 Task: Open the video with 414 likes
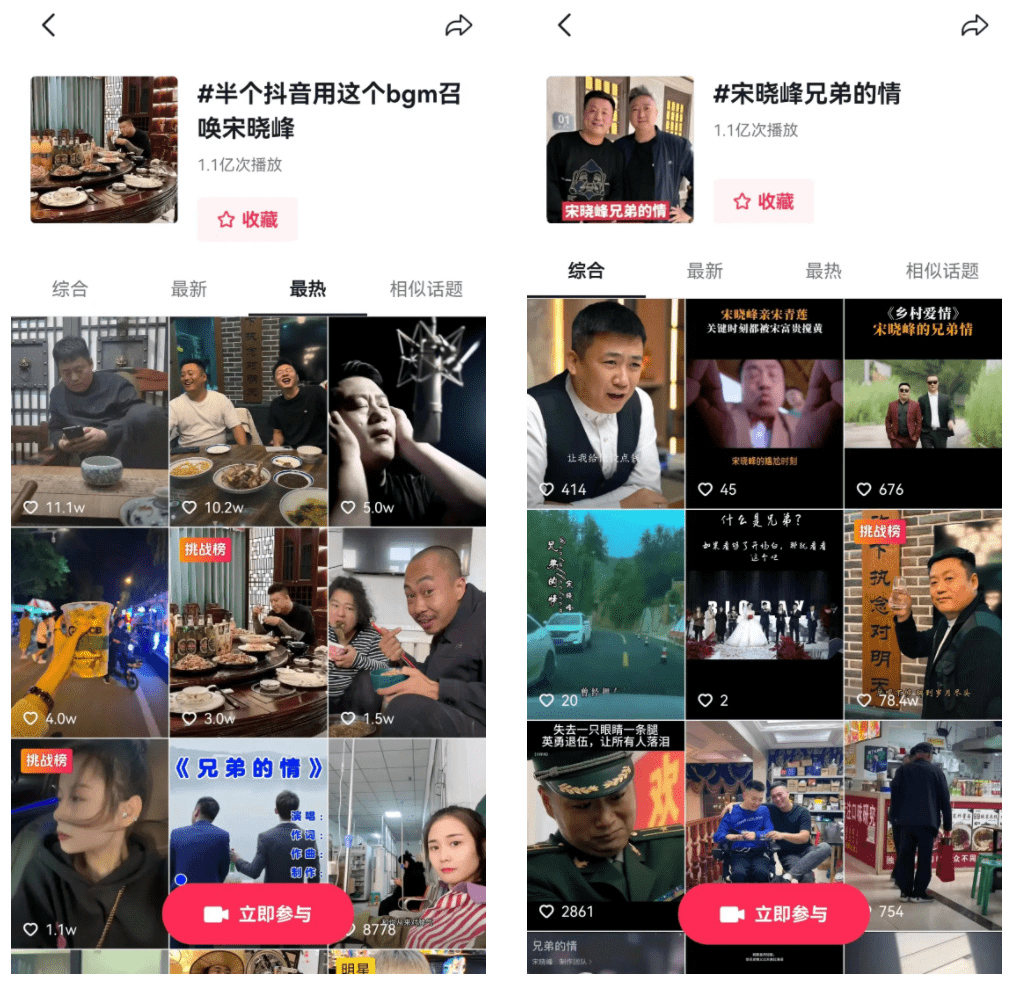605,402
